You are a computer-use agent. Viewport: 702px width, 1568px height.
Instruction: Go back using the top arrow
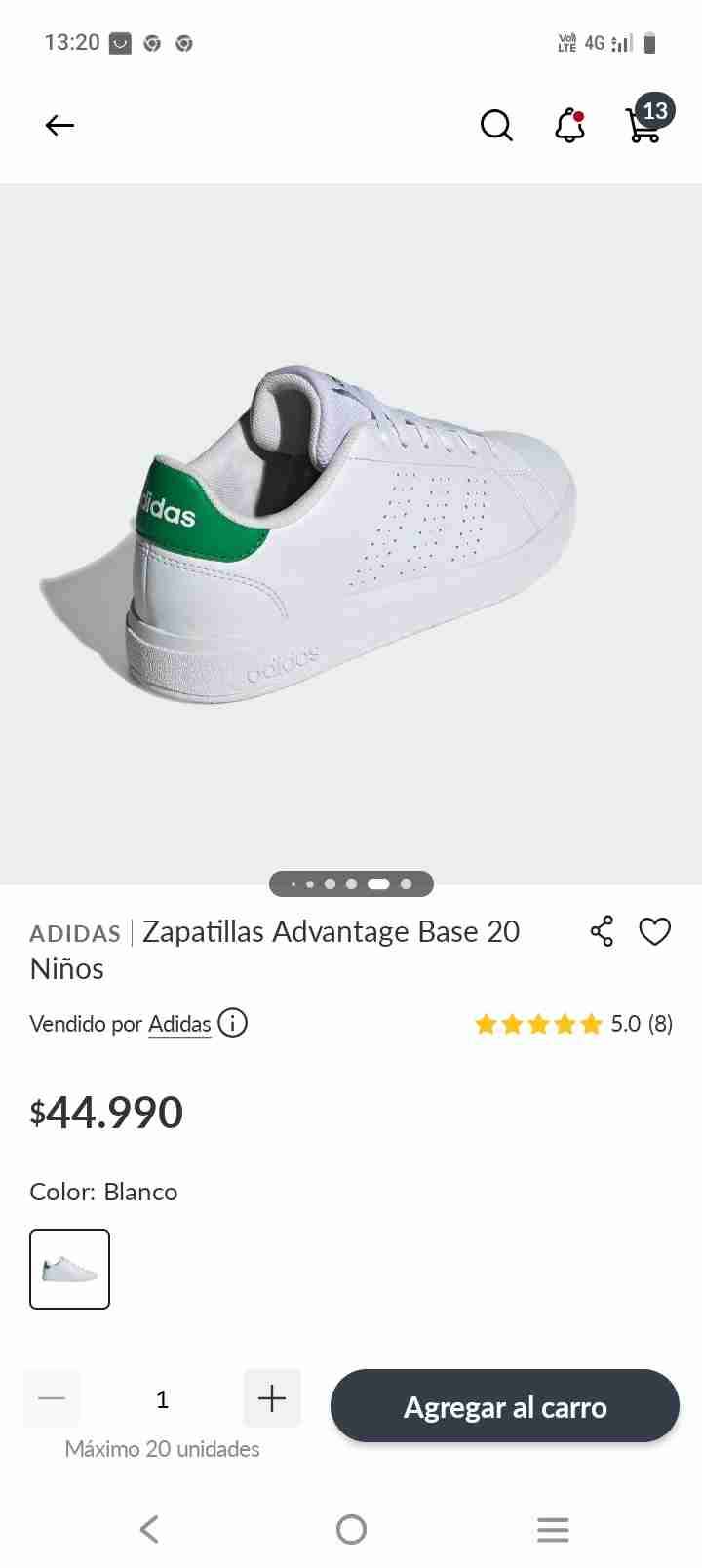coord(58,125)
